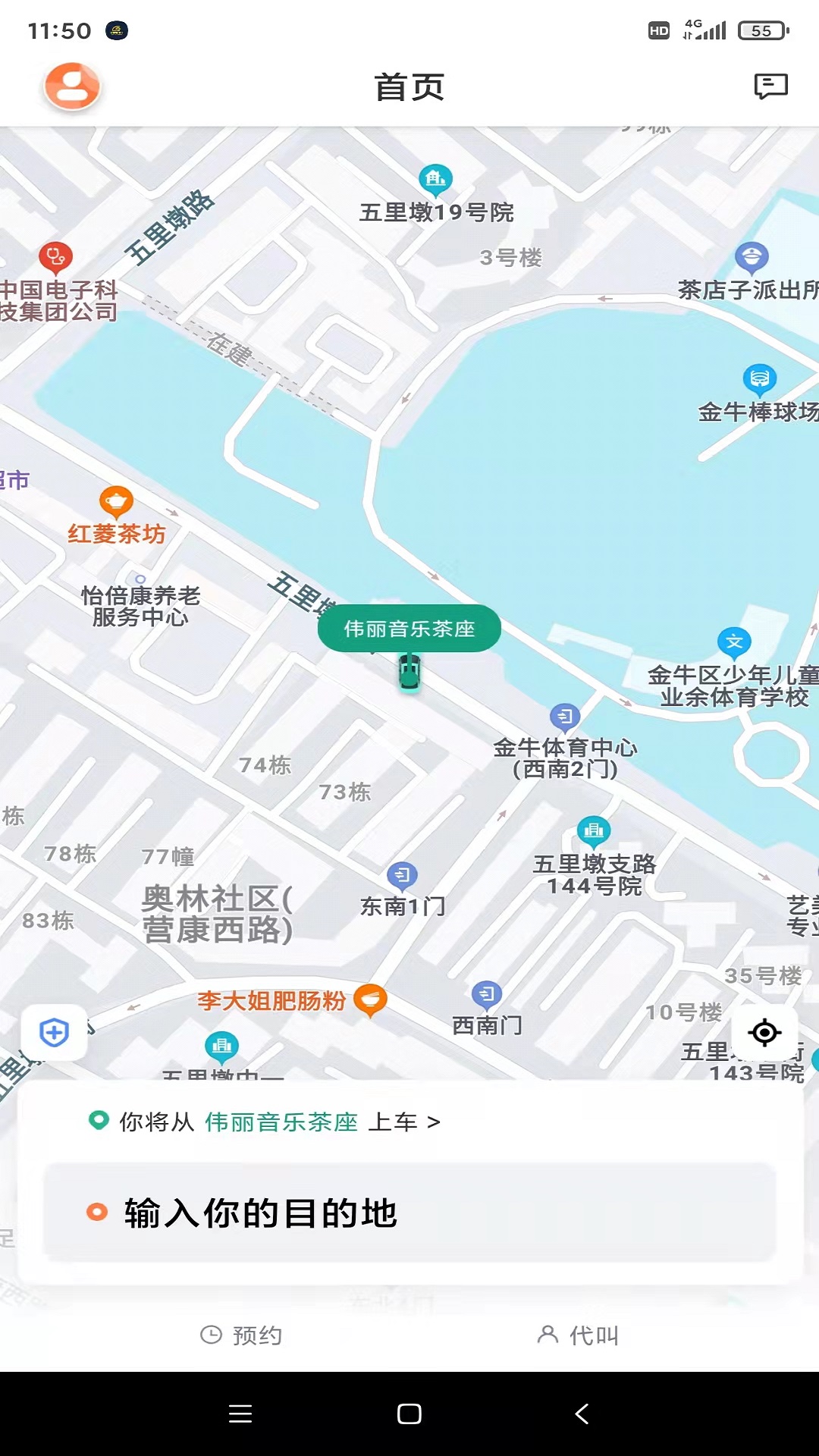Click the 东南1门 gate marker
The image size is (819, 1456).
401,874
